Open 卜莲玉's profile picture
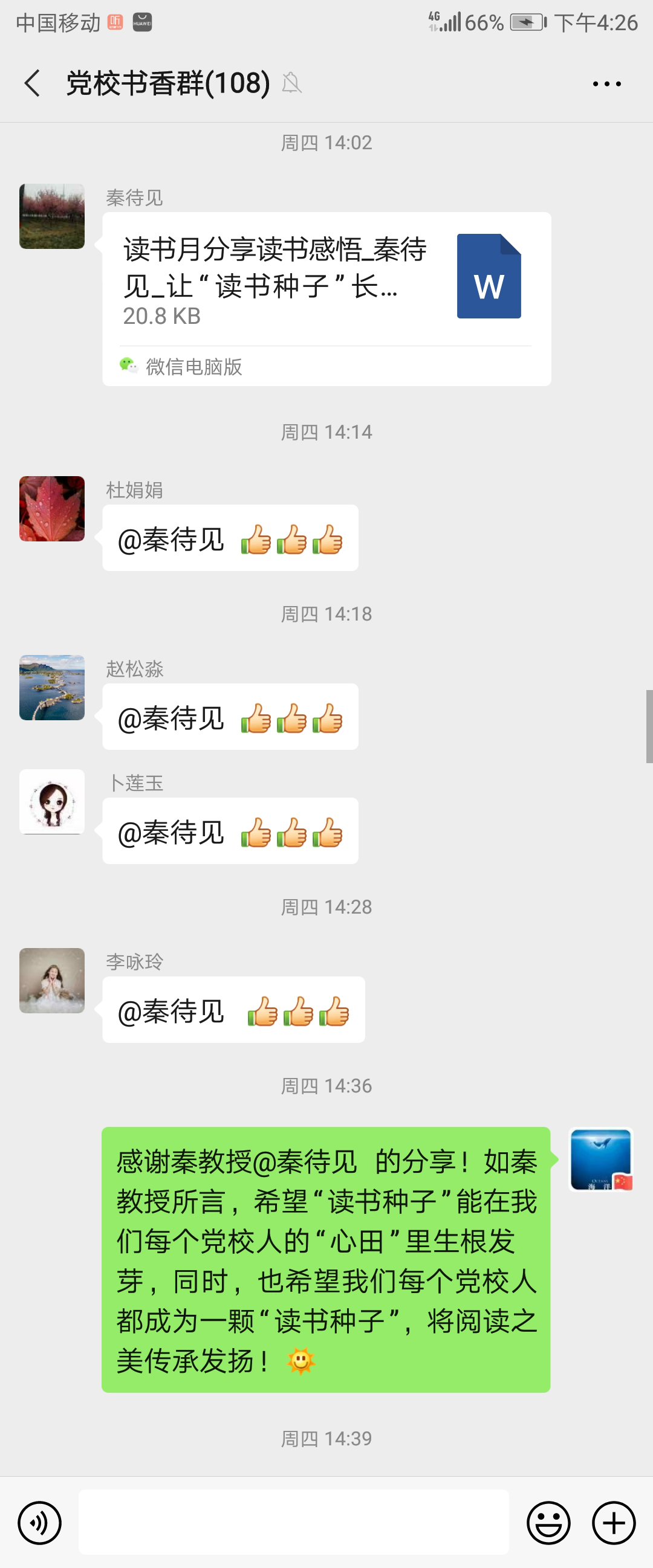Screen dimensions: 653x1568 tap(52, 801)
